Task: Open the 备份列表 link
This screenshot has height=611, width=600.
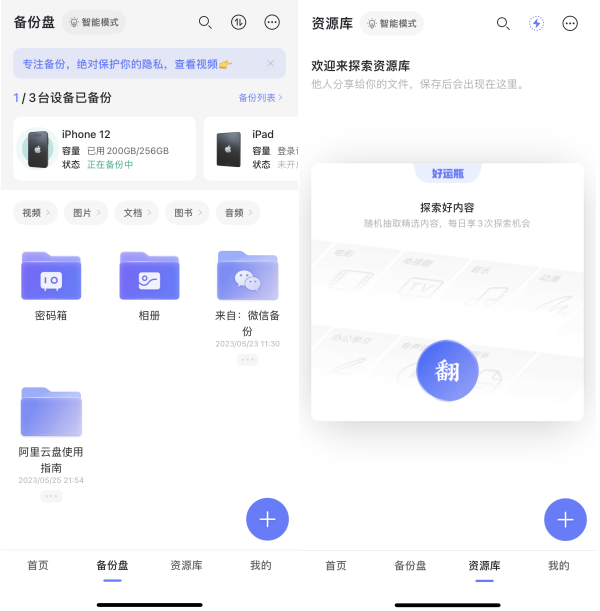Action: [x=260, y=98]
